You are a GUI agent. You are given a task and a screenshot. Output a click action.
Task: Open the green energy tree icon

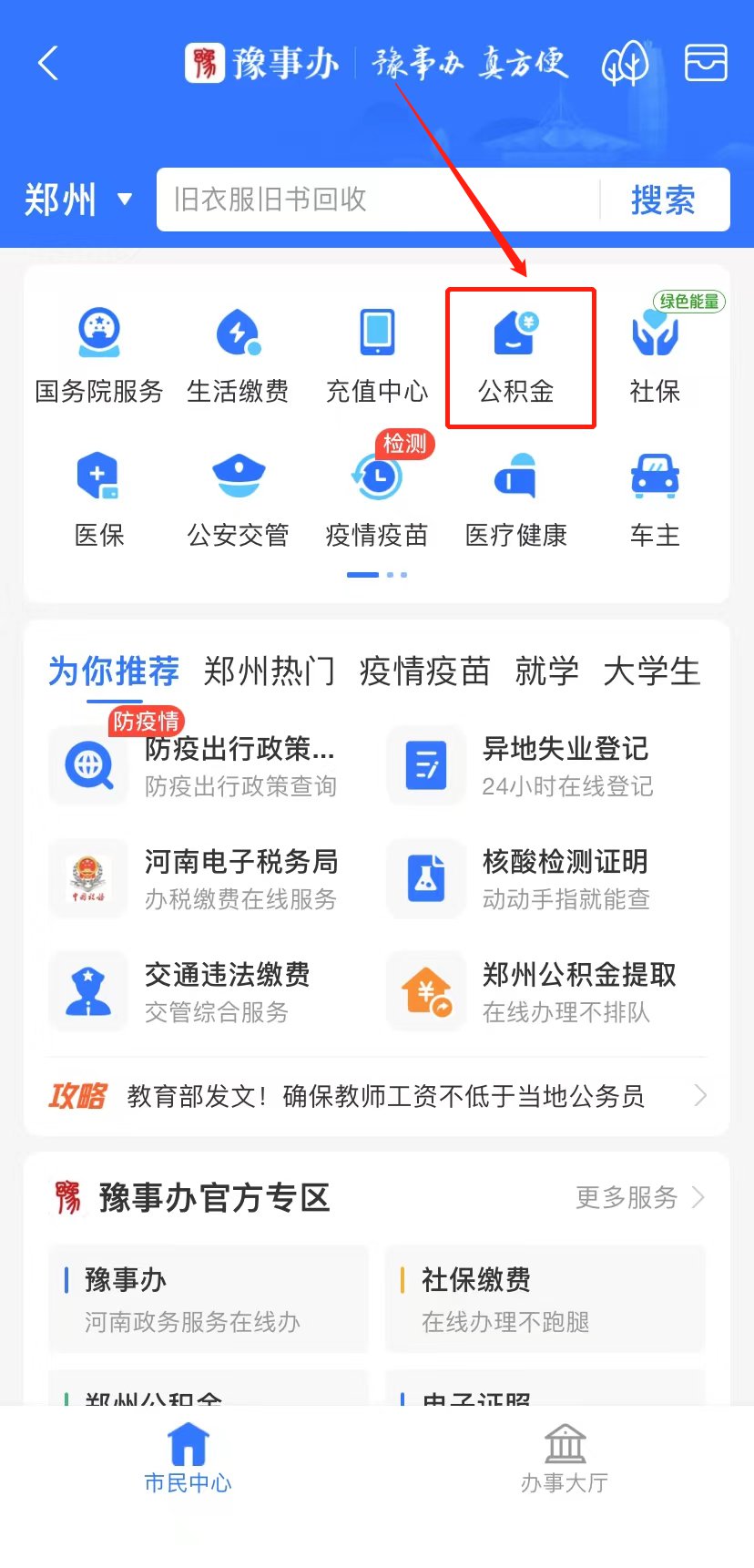click(x=626, y=64)
